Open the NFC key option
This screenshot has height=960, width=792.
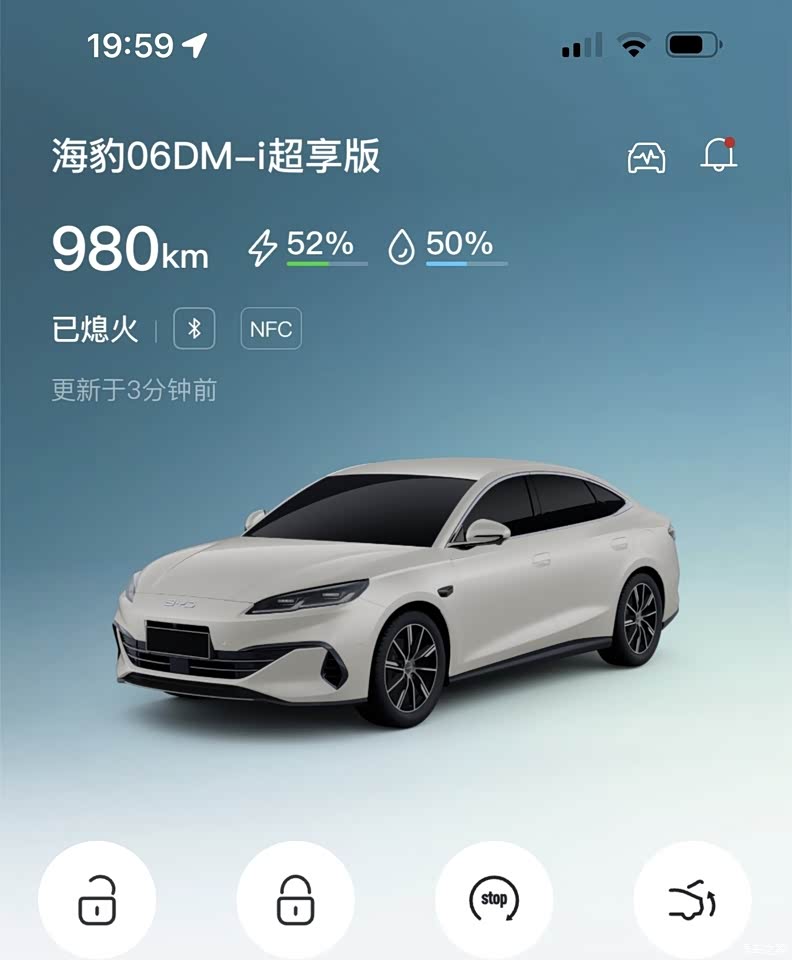271,329
